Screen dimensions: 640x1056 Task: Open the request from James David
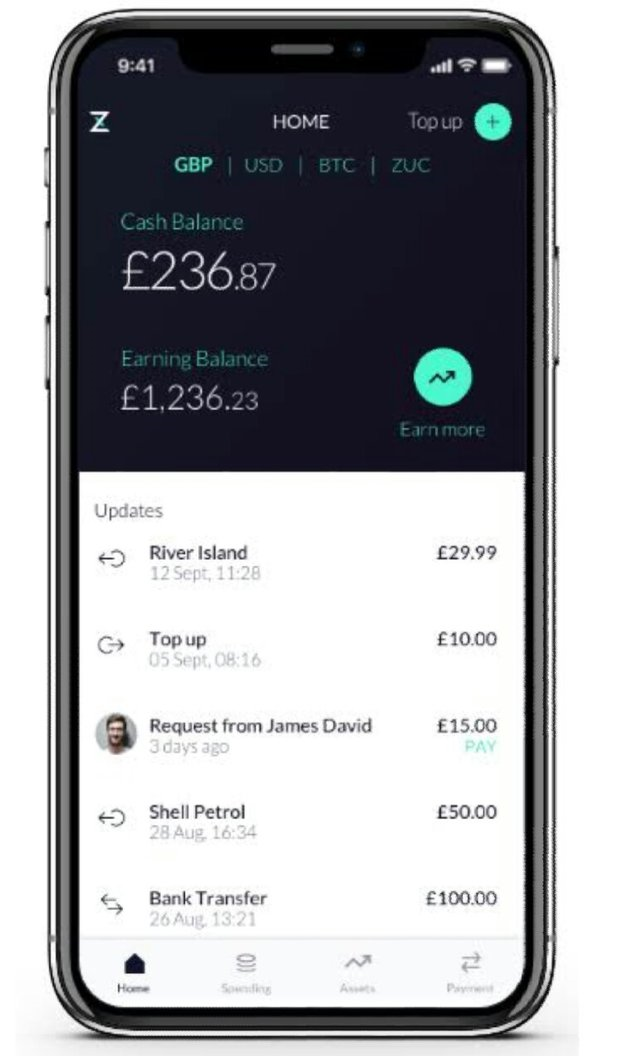[260, 735]
